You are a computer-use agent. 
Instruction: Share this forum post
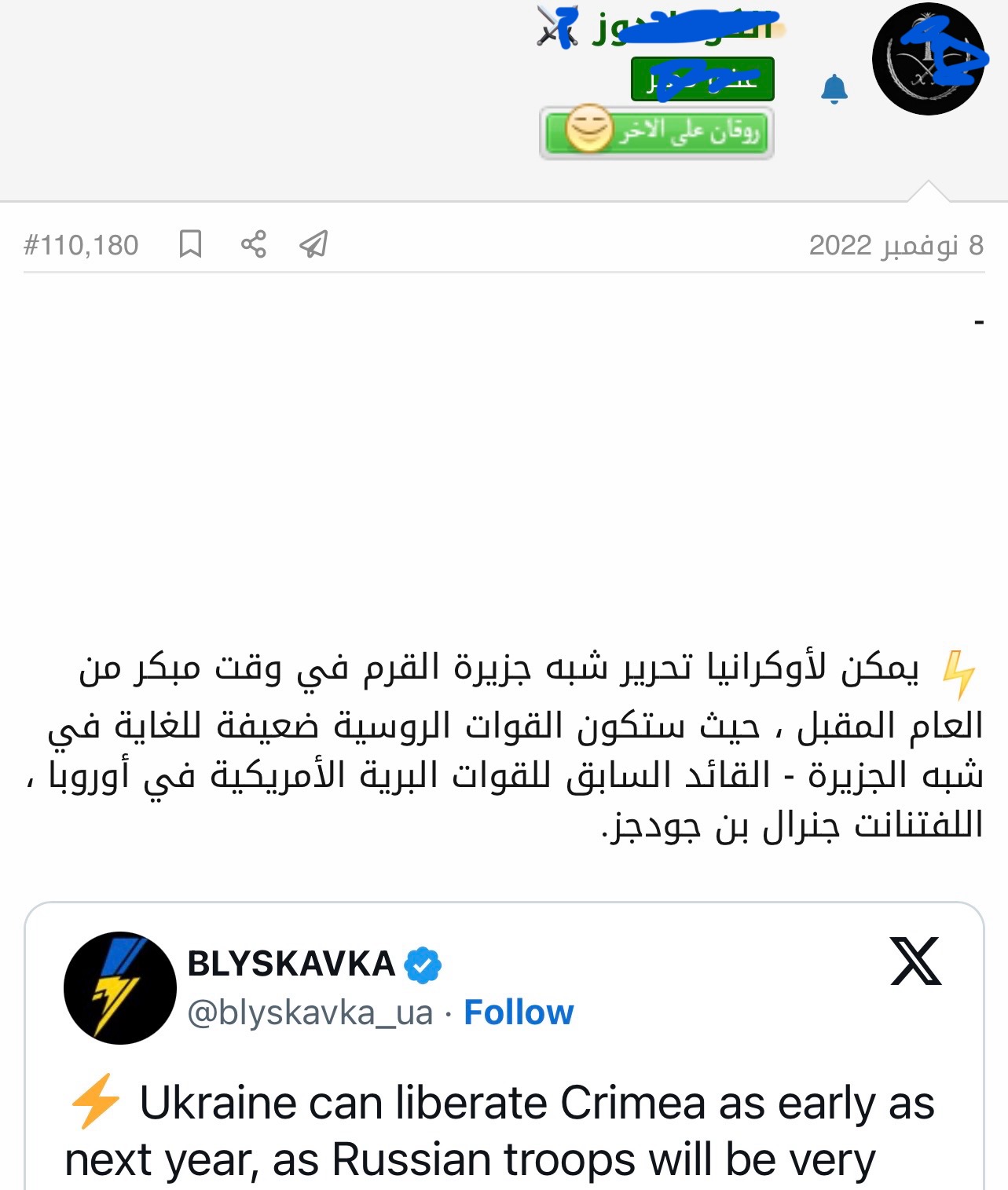253,244
